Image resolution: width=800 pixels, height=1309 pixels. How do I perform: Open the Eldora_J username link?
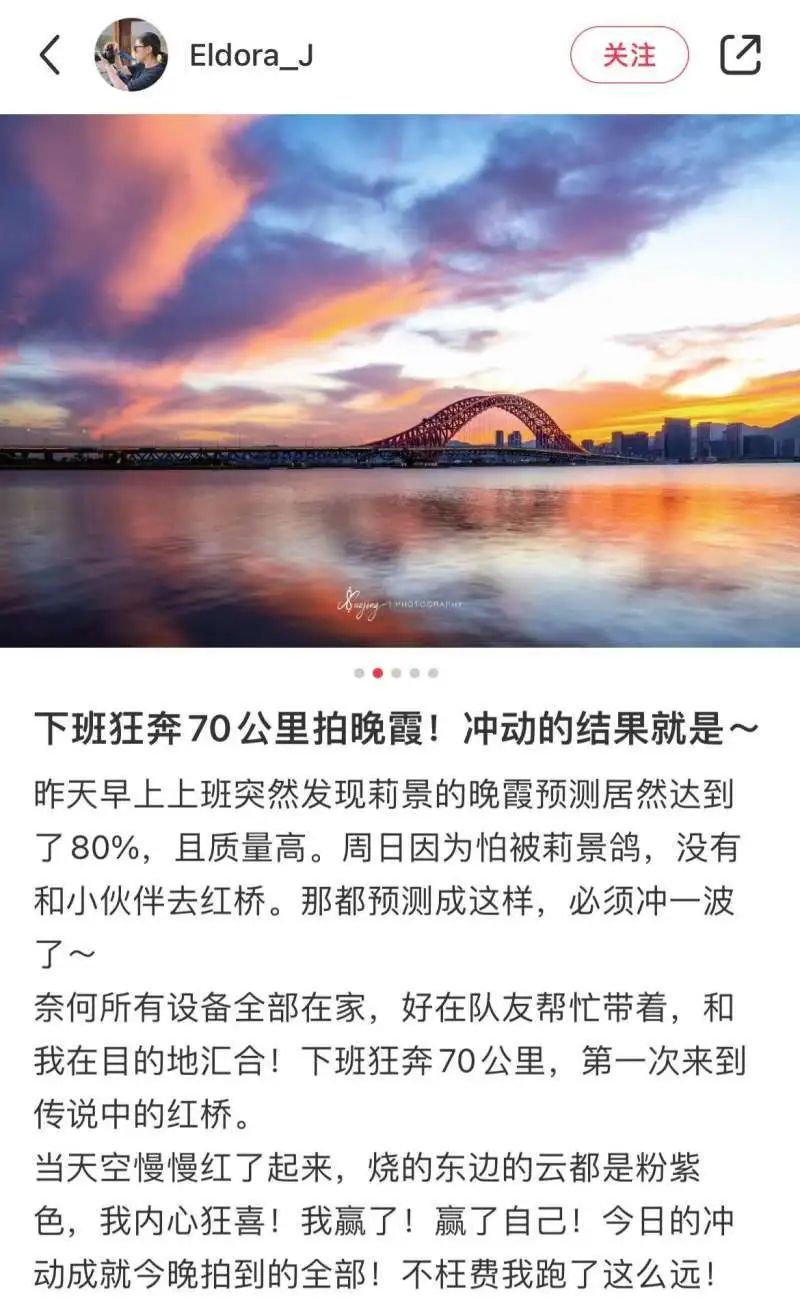click(251, 55)
